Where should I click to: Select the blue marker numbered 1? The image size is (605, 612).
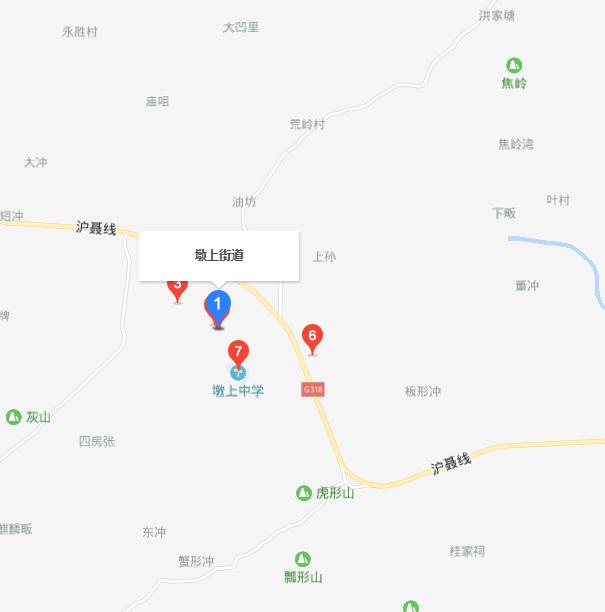pos(217,305)
